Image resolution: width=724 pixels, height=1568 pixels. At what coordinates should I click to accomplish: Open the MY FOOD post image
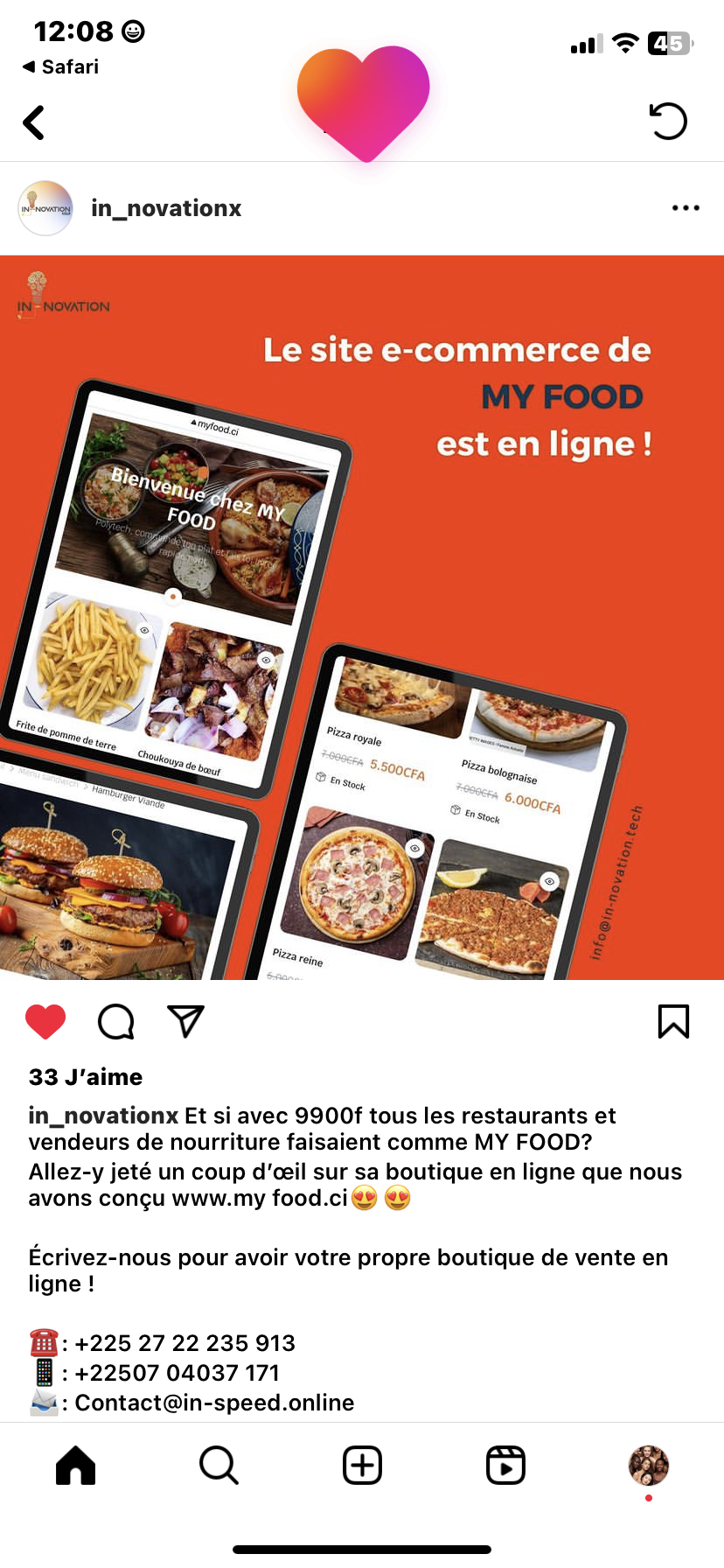pyautogui.click(x=362, y=617)
